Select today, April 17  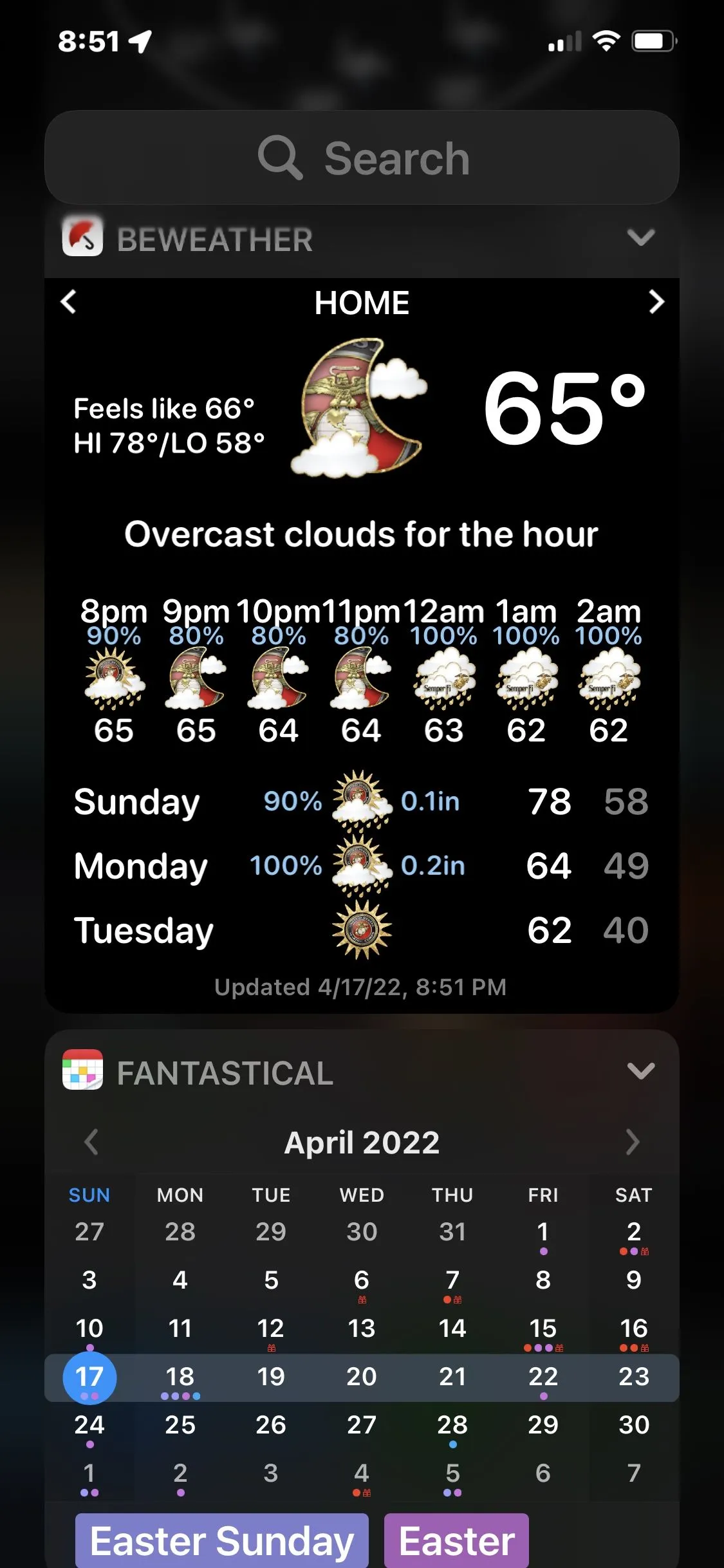point(89,1377)
